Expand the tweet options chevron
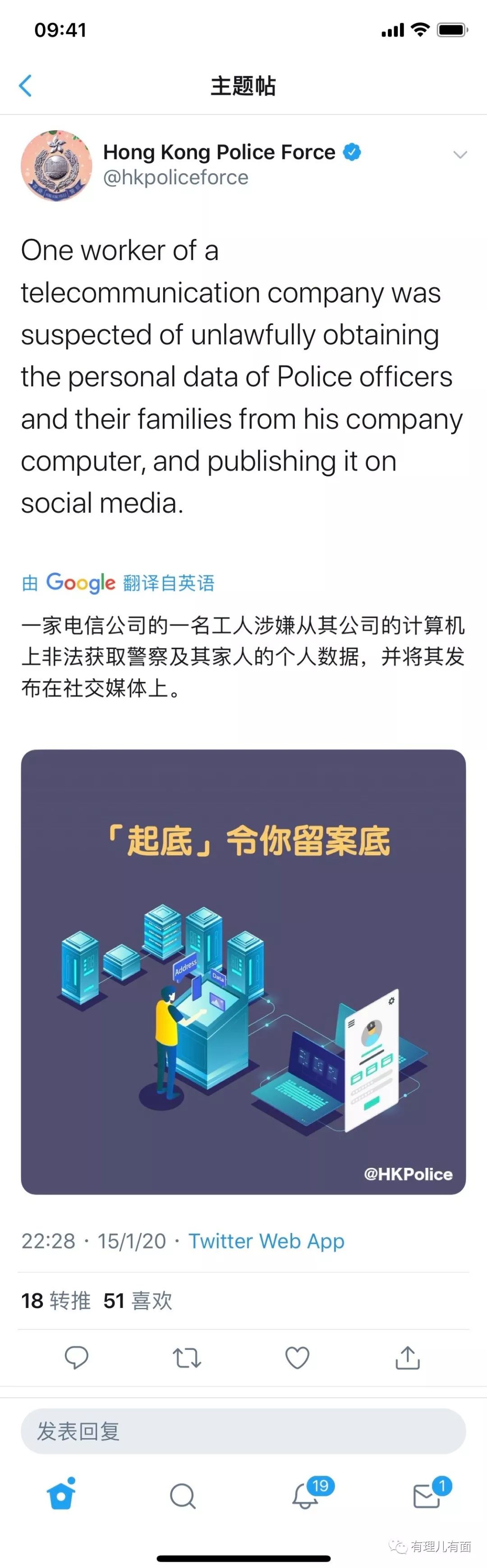The image size is (487, 1568). tap(460, 155)
